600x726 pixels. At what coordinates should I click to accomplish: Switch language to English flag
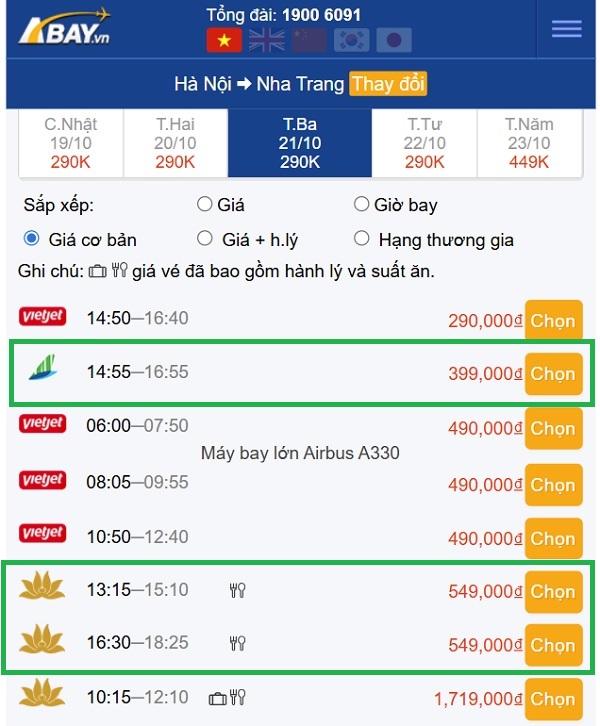coord(267,40)
